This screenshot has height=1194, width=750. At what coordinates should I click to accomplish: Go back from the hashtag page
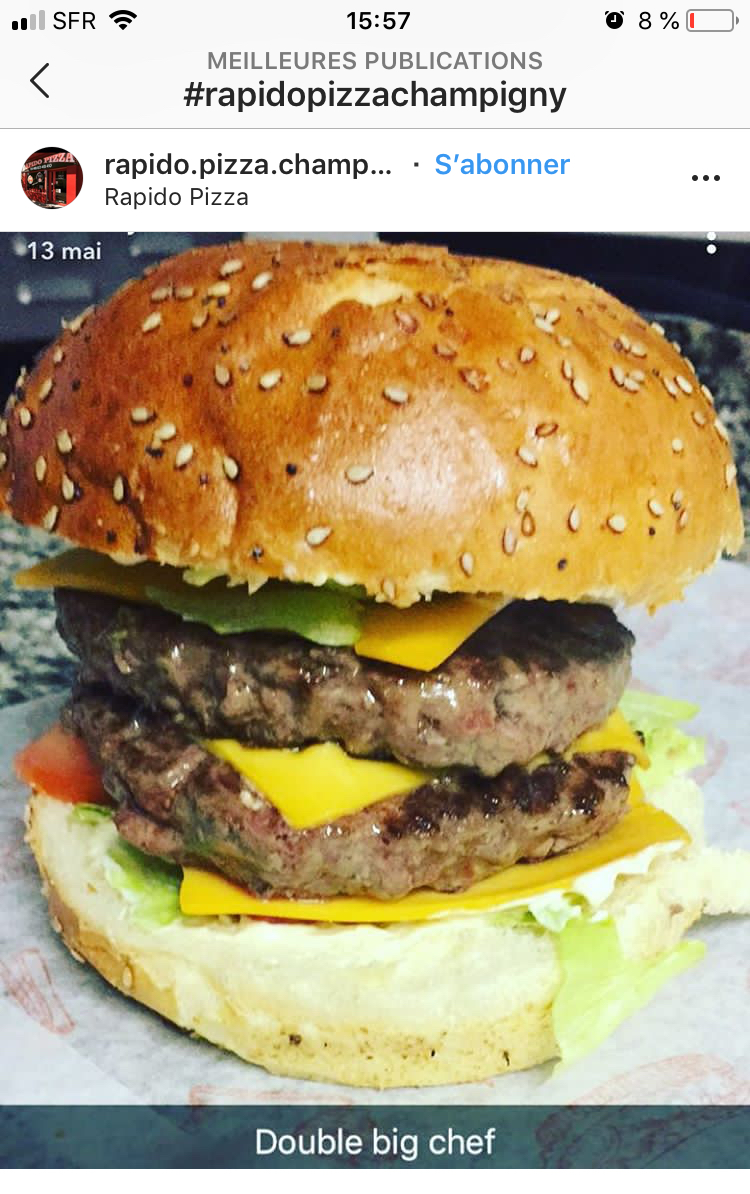pos(40,80)
